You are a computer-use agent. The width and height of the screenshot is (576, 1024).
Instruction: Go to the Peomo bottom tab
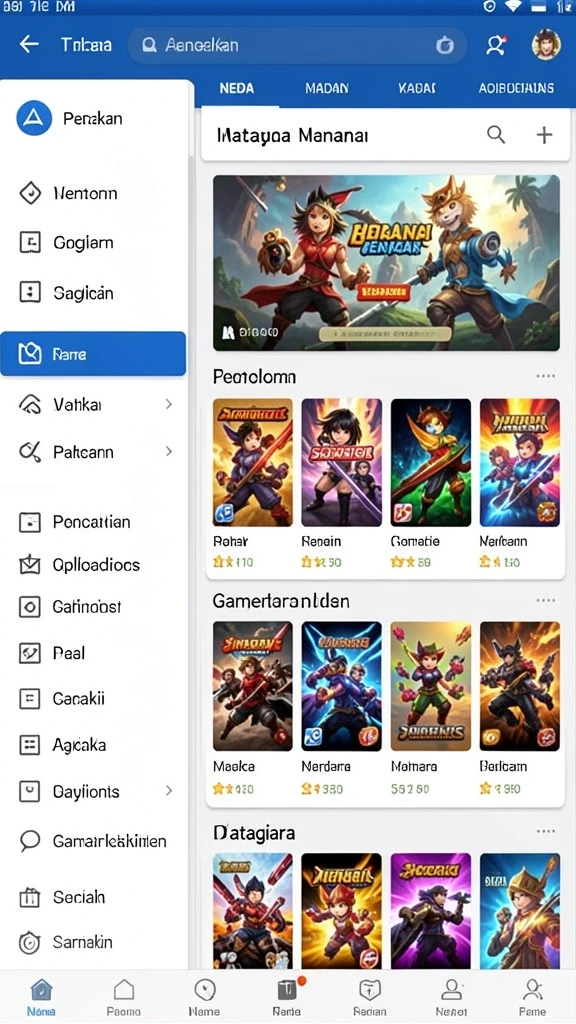(x=123, y=997)
